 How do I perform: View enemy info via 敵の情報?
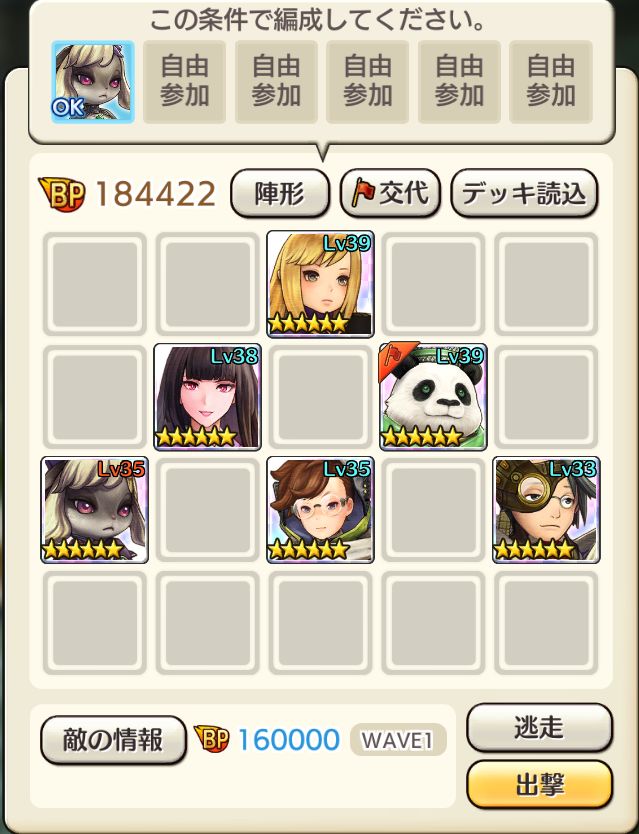point(113,740)
